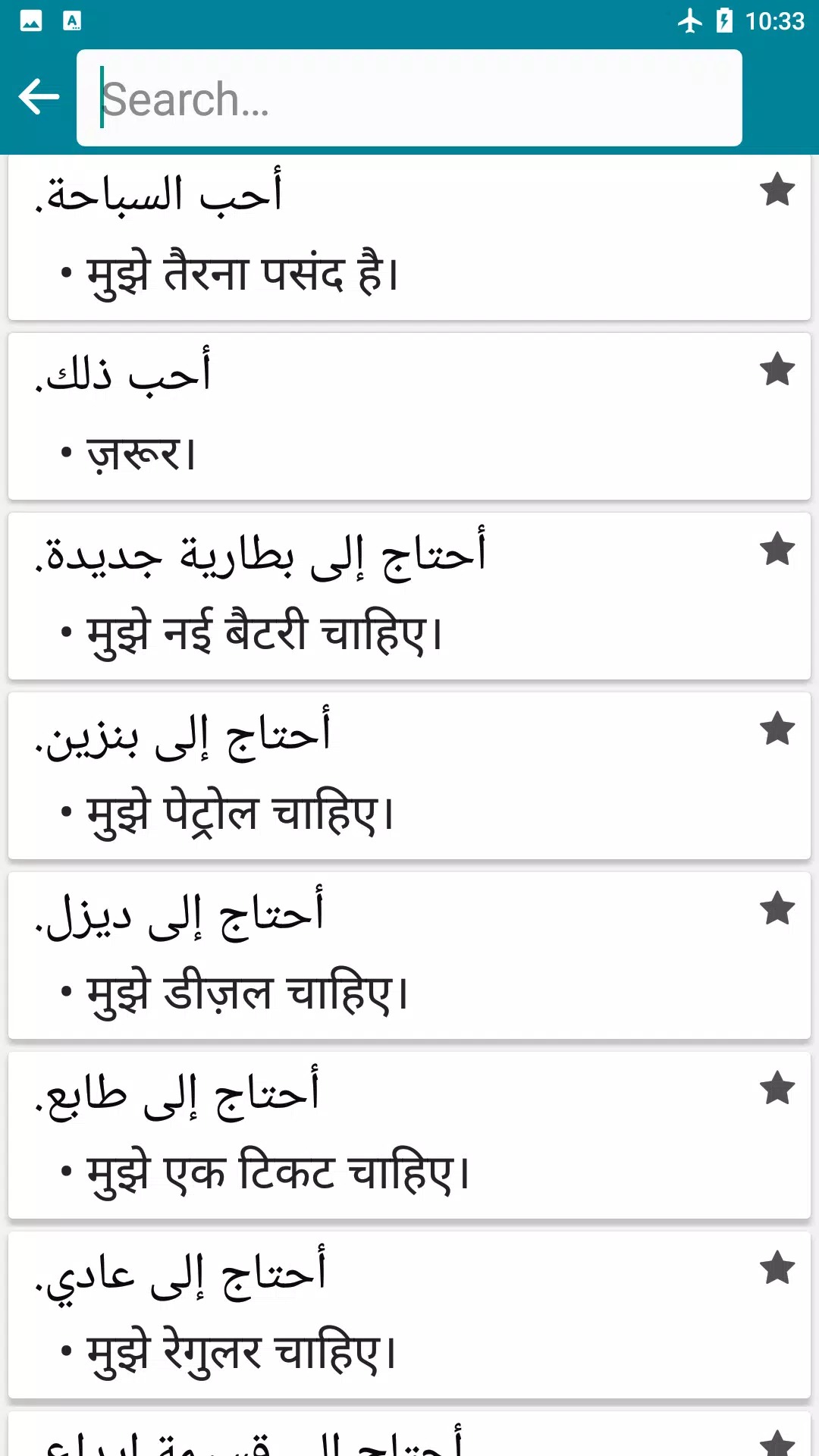Tap the star beside मुझे पेट्रोल चाहिए
The width and height of the screenshot is (819, 1456).
(777, 729)
